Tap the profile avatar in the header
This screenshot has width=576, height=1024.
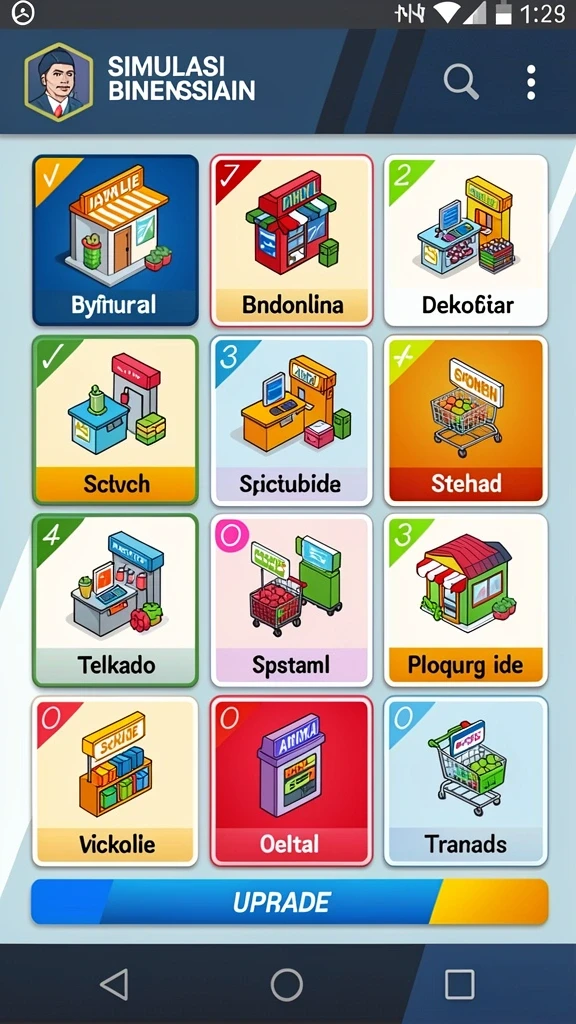point(58,82)
